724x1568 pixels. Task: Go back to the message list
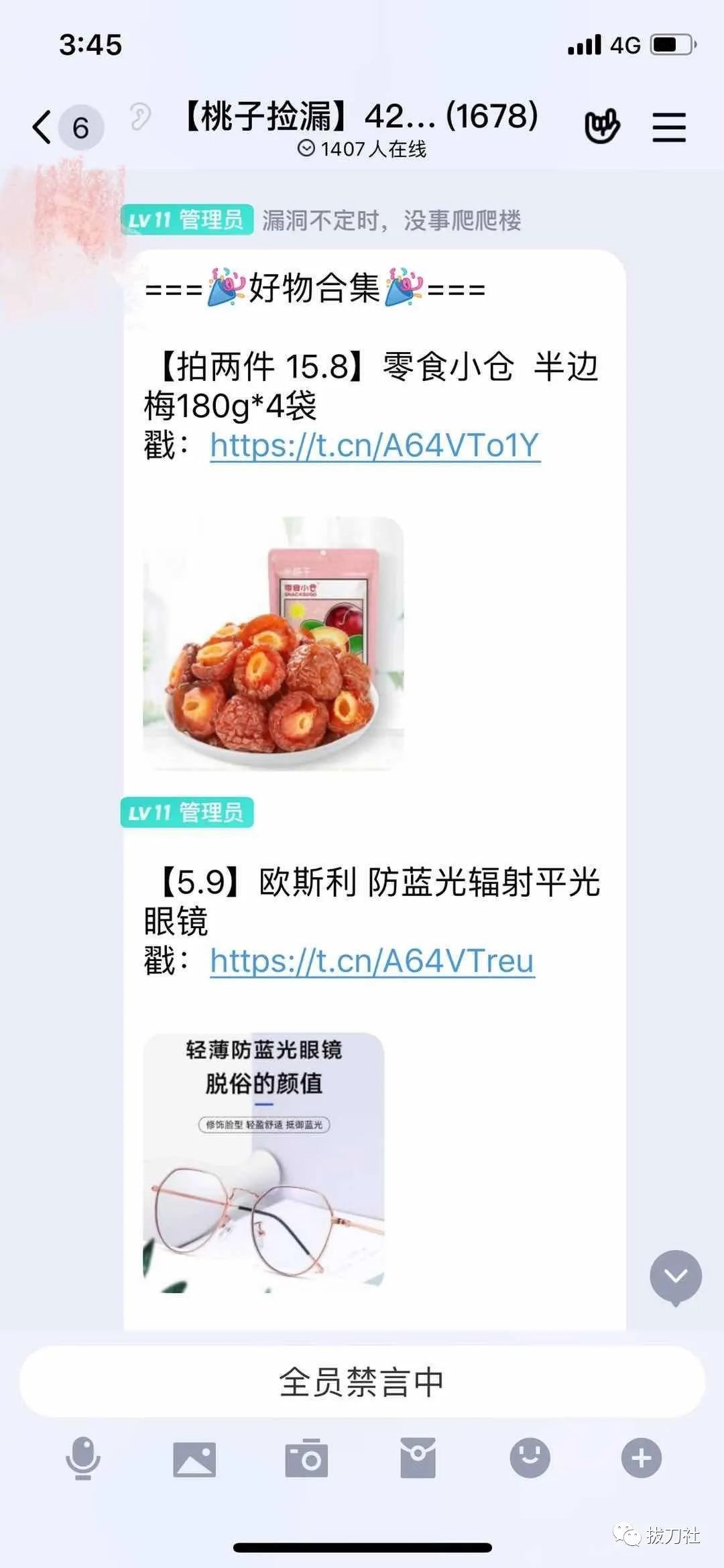(42, 127)
